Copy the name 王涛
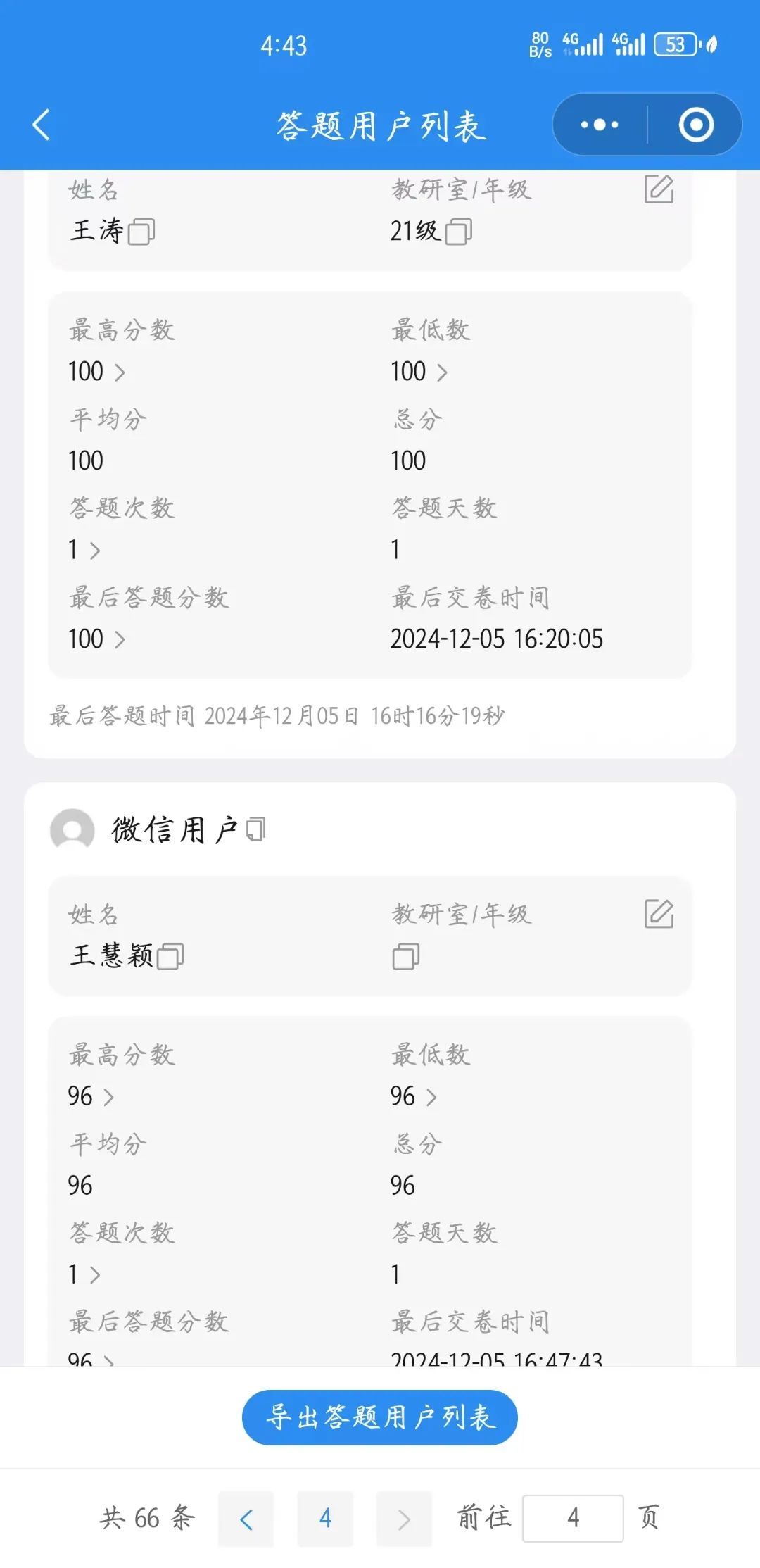Image resolution: width=760 pixels, height=1568 pixels. pos(141,232)
